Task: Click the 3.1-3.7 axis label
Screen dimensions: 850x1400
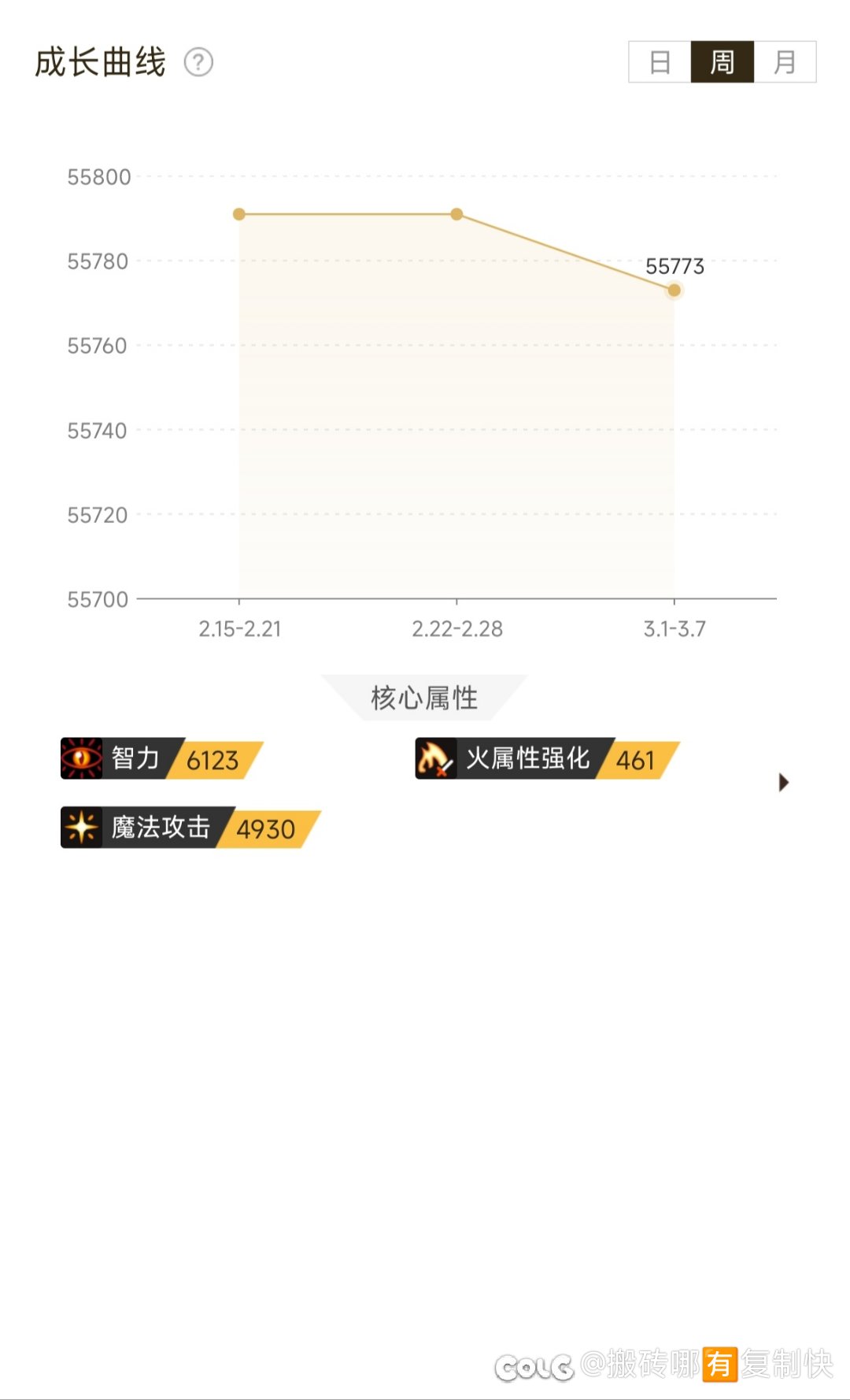Action: point(674,630)
